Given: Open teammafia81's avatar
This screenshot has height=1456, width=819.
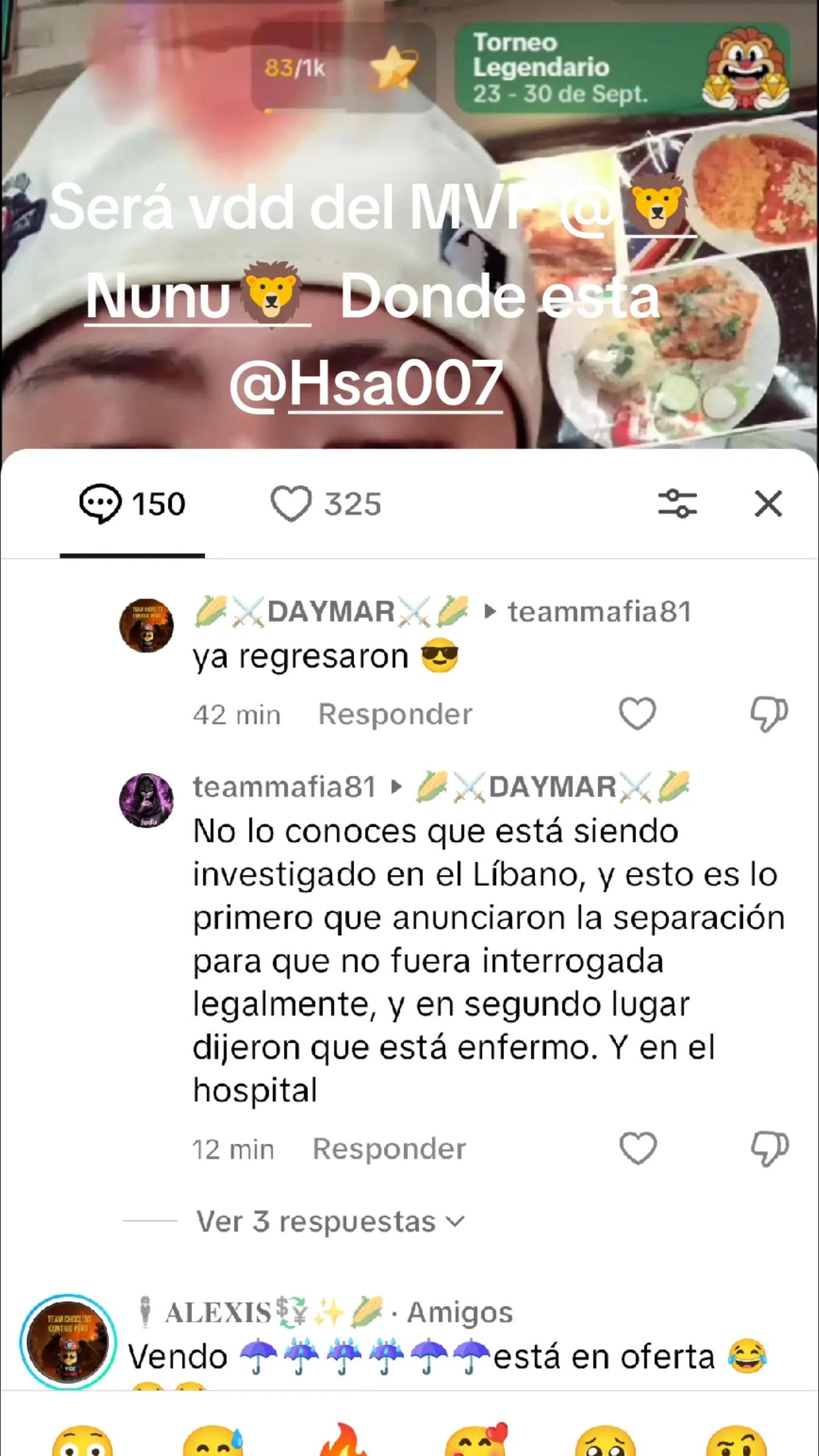Looking at the screenshot, I should tap(146, 801).
